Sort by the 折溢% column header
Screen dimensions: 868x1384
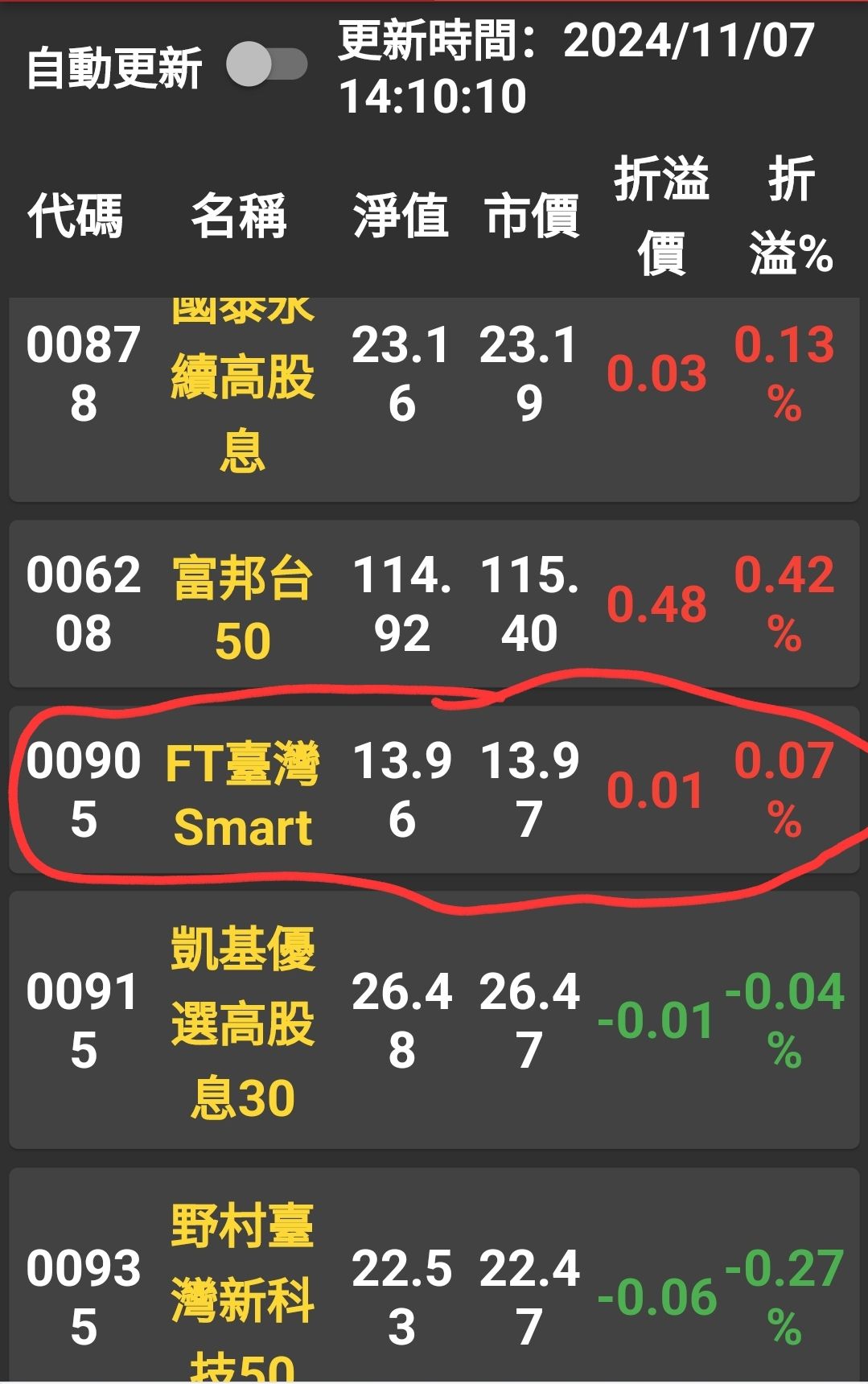tap(792, 213)
